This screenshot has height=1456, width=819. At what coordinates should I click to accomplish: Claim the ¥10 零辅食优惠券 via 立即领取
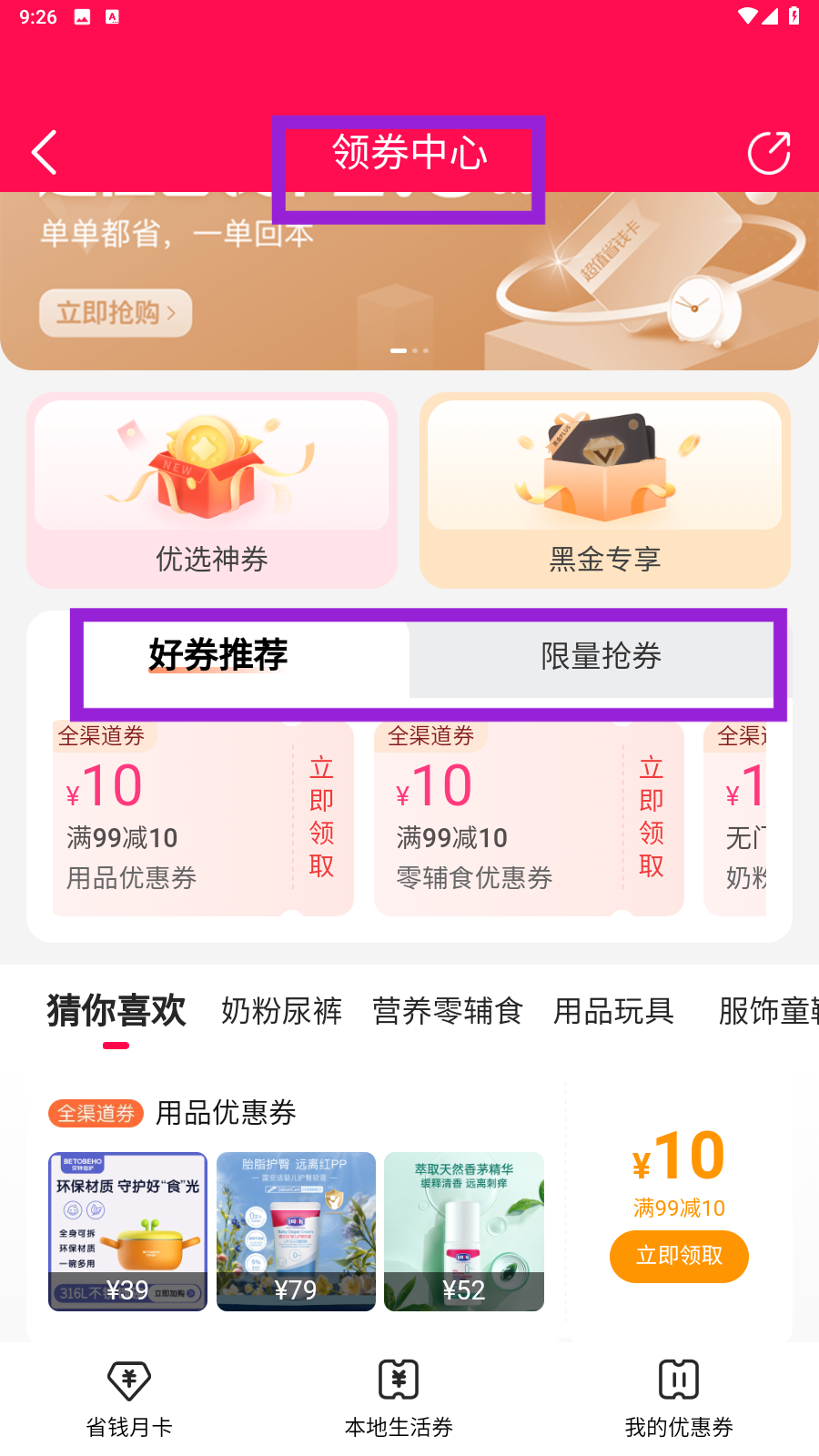pos(652,817)
